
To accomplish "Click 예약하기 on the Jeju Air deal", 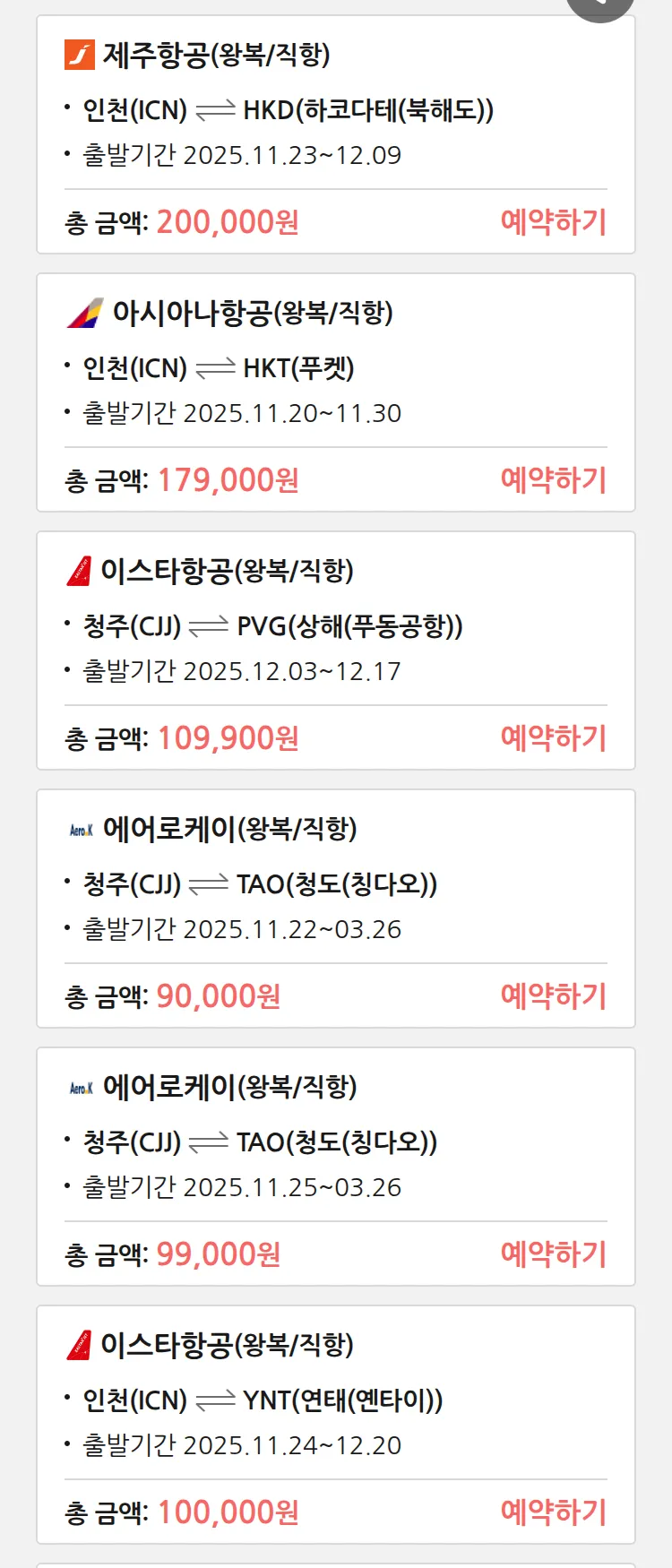I will [554, 220].
